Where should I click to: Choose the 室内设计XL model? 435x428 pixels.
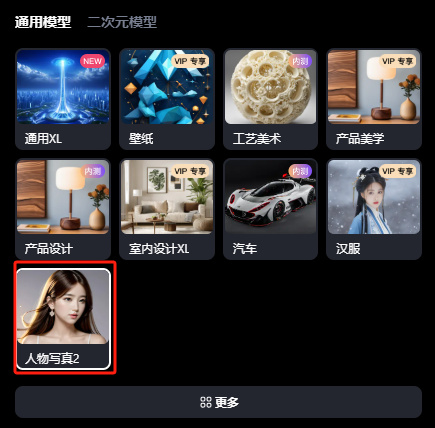tap(167, 209)
